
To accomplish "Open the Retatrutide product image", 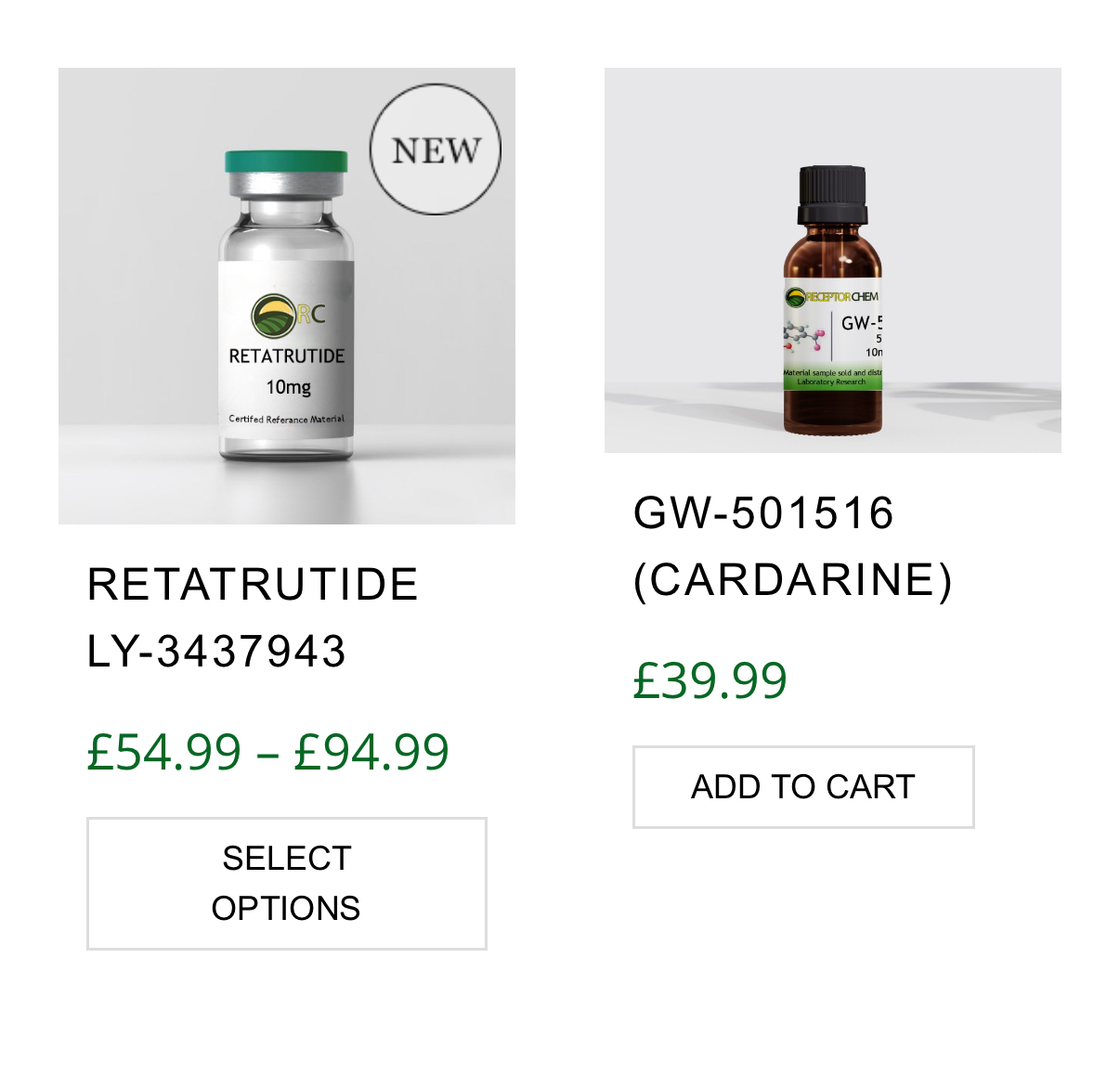I will pyautogui.click(x=286, y=295).
